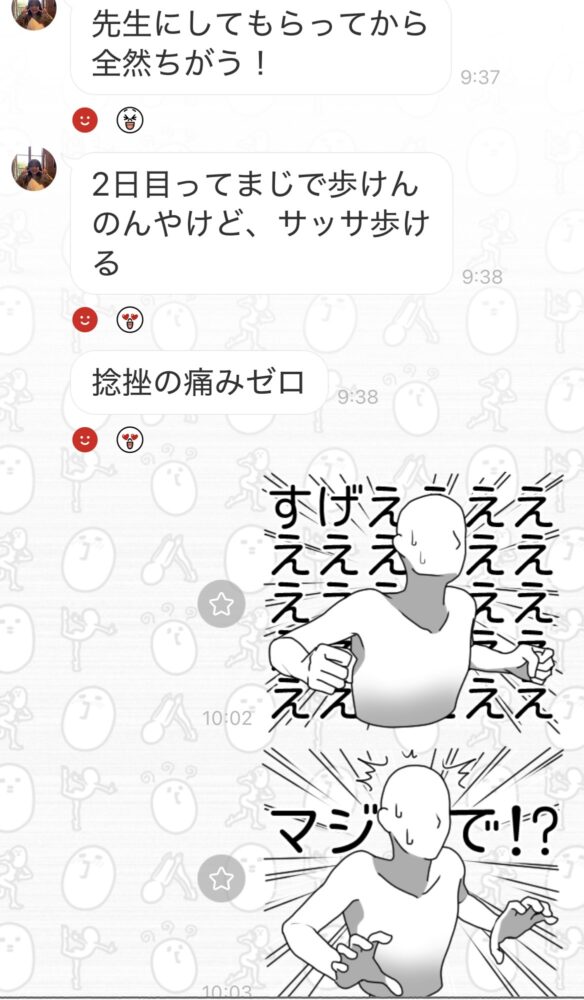View the heart-eyes reaction under 捻挫の痛みゼロ
The height and width of the screenshot is (1000, 584).
[x=130, y=439]
